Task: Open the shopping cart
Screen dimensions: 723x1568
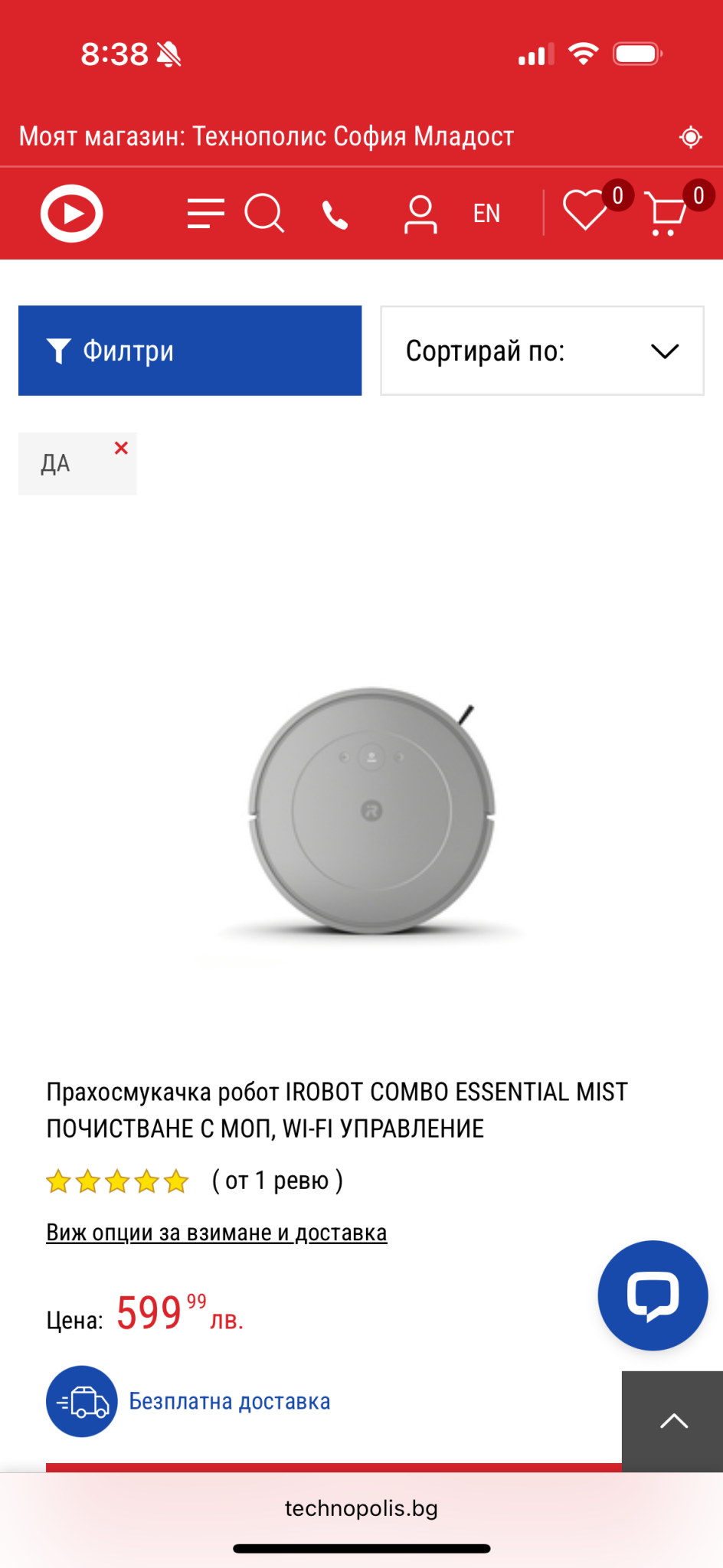Action: (665, 214)
